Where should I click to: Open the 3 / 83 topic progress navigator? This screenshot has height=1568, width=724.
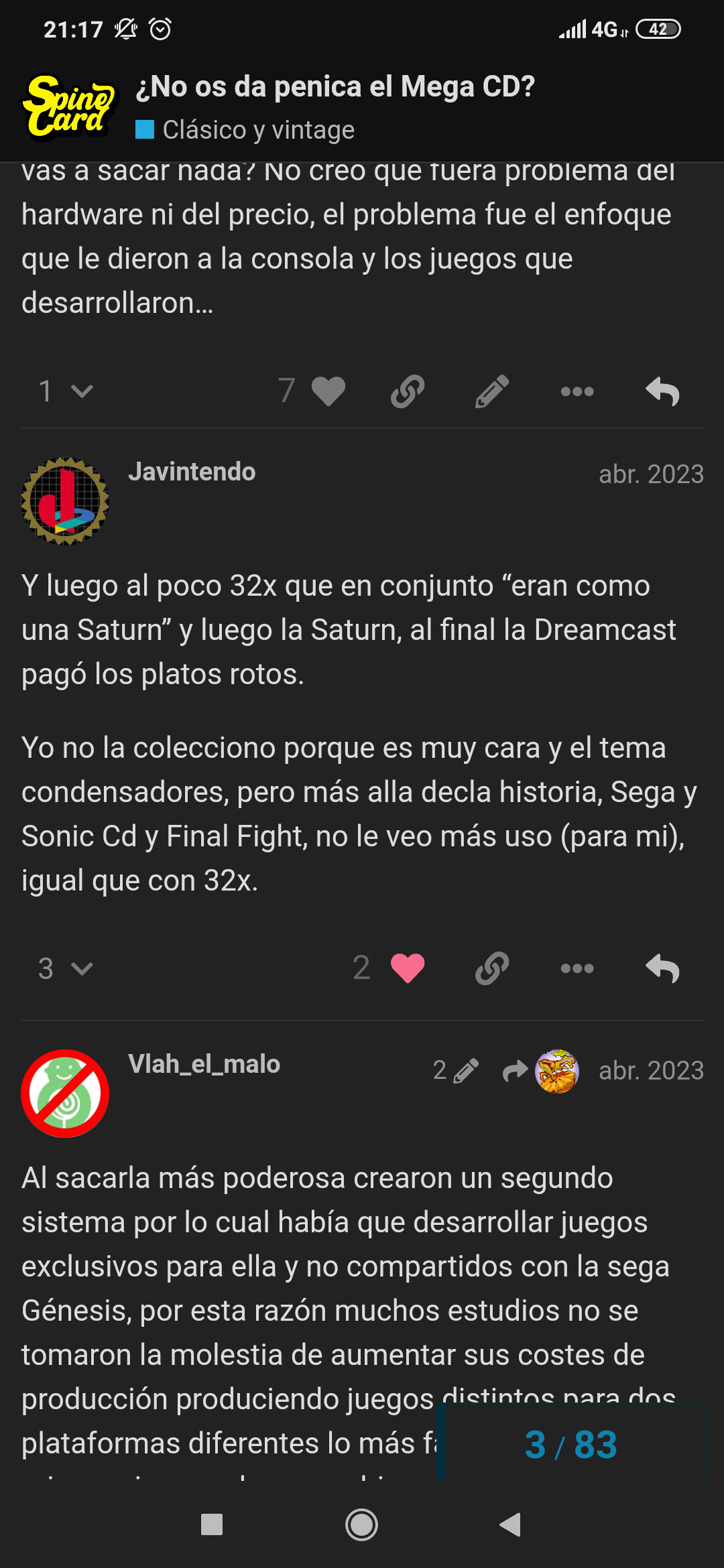point(571,1444)
